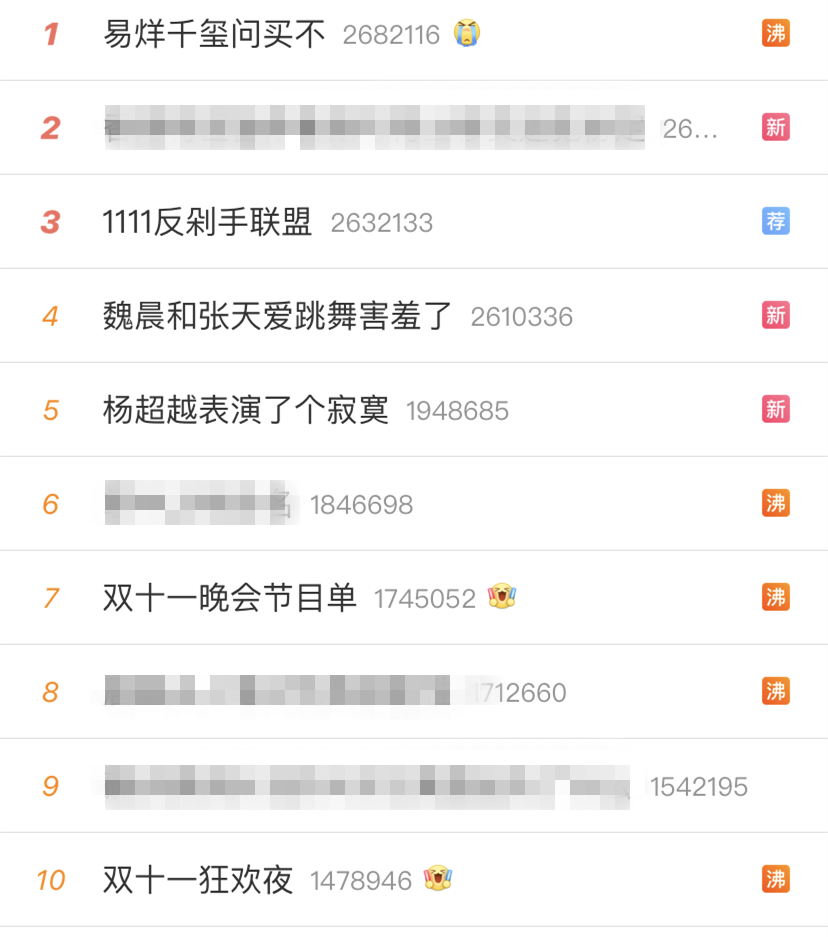Open the topic 1111反剁手联盟
Viewport: 828px width, 937px height.
(x=208, y=222)
